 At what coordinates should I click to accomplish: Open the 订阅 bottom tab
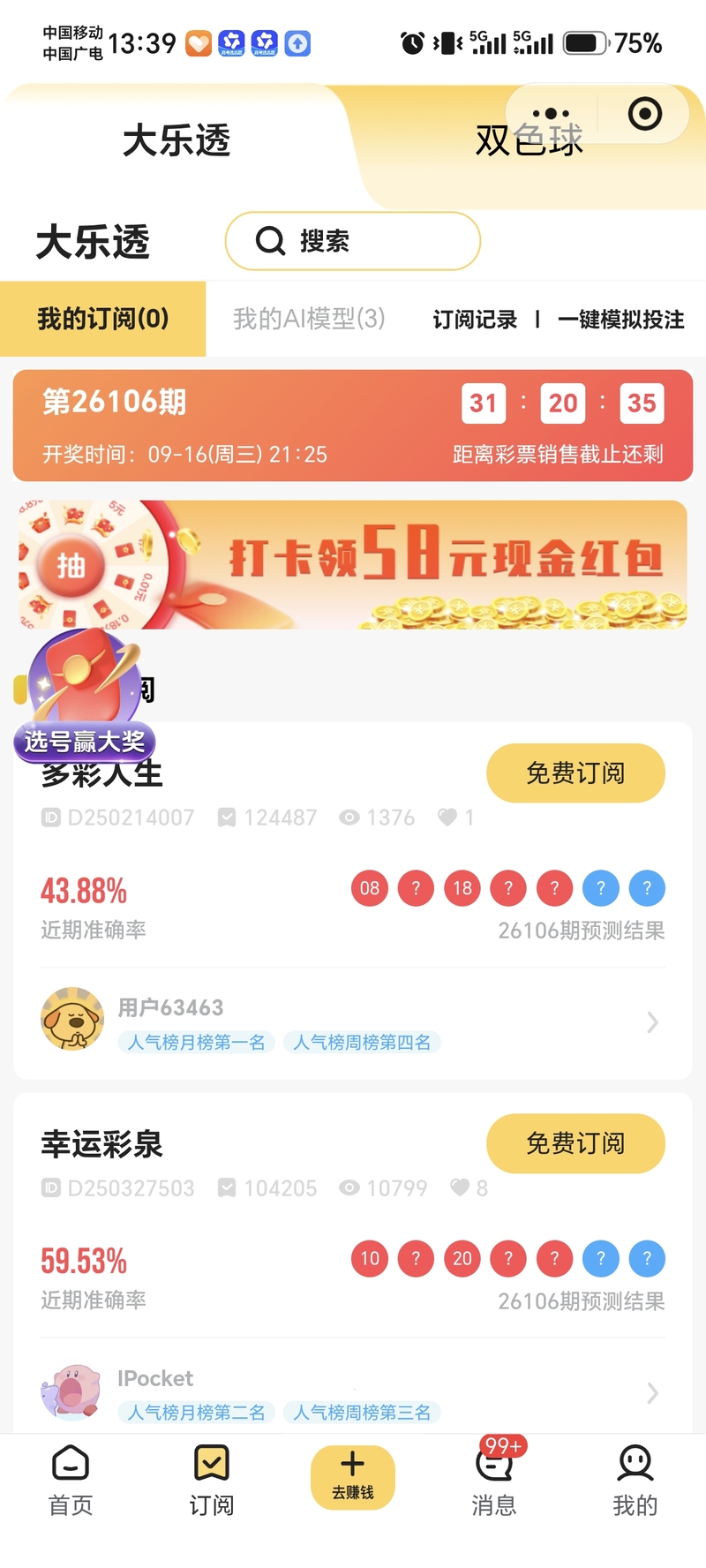212,1481
